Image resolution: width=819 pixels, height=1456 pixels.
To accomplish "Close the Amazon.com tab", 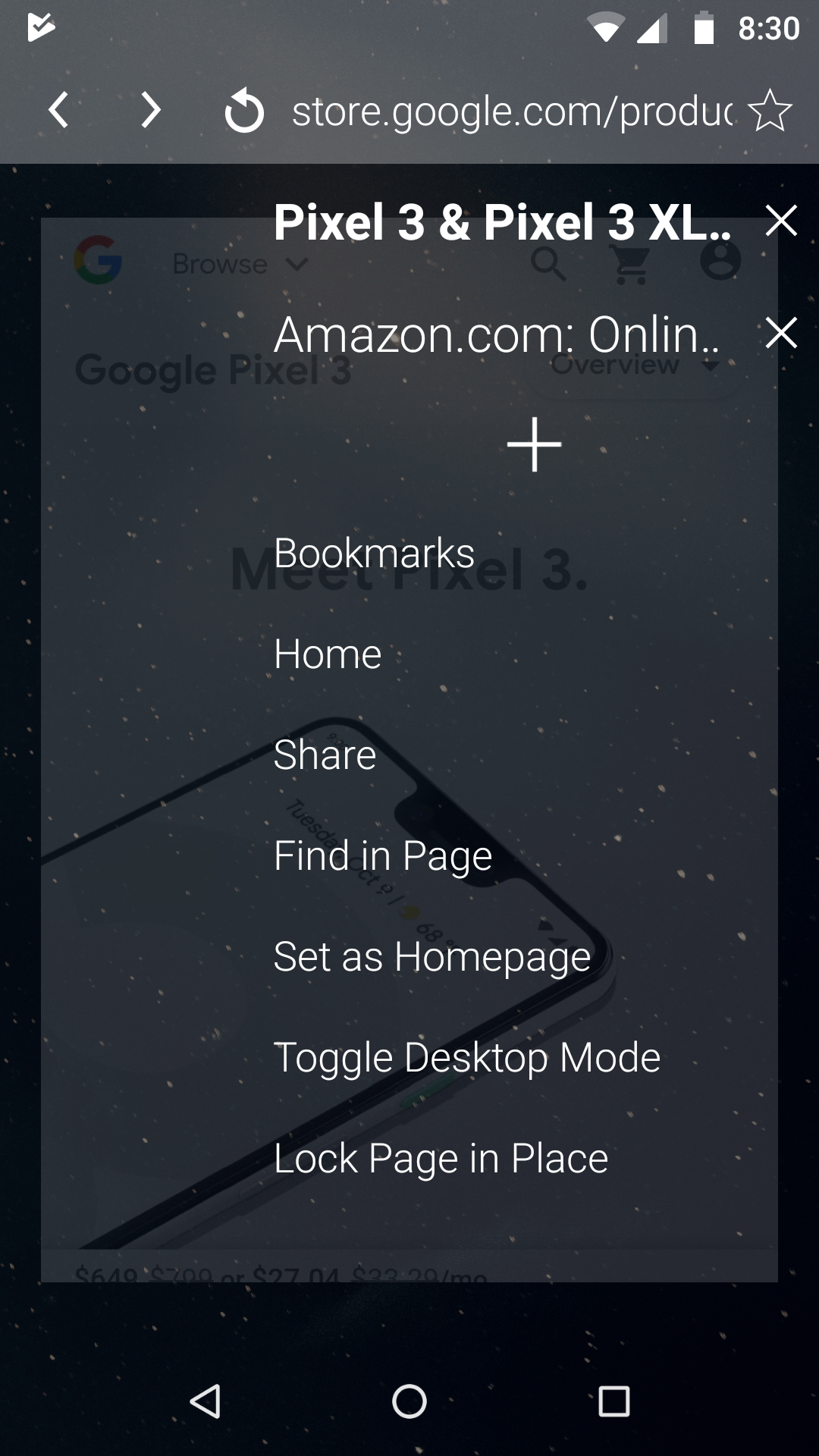I will pos(781,333).
